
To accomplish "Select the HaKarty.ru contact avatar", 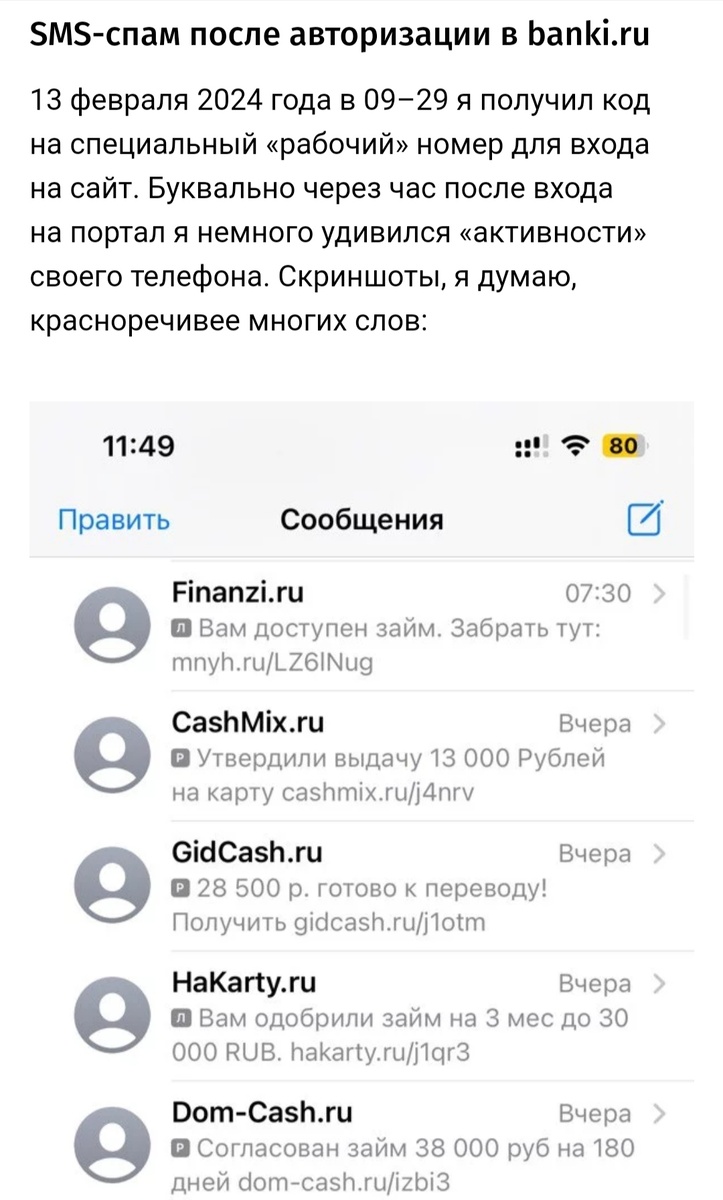I will click(112, 1015).
